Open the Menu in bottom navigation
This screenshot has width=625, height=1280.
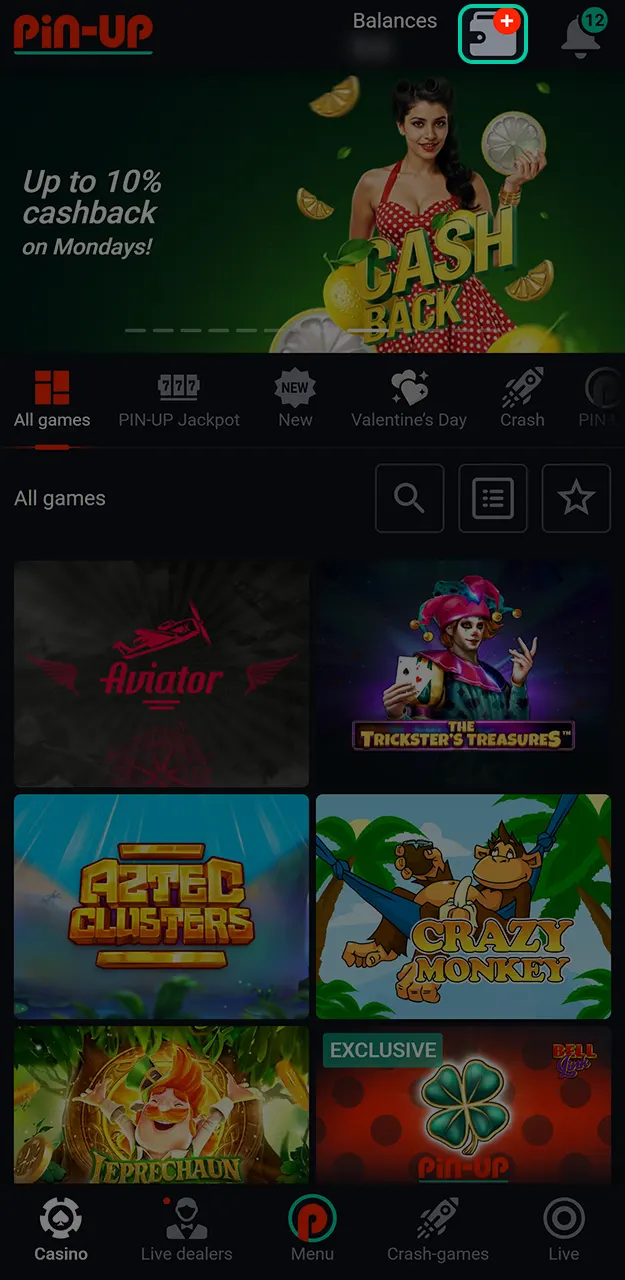click(x=312, y=1231)
